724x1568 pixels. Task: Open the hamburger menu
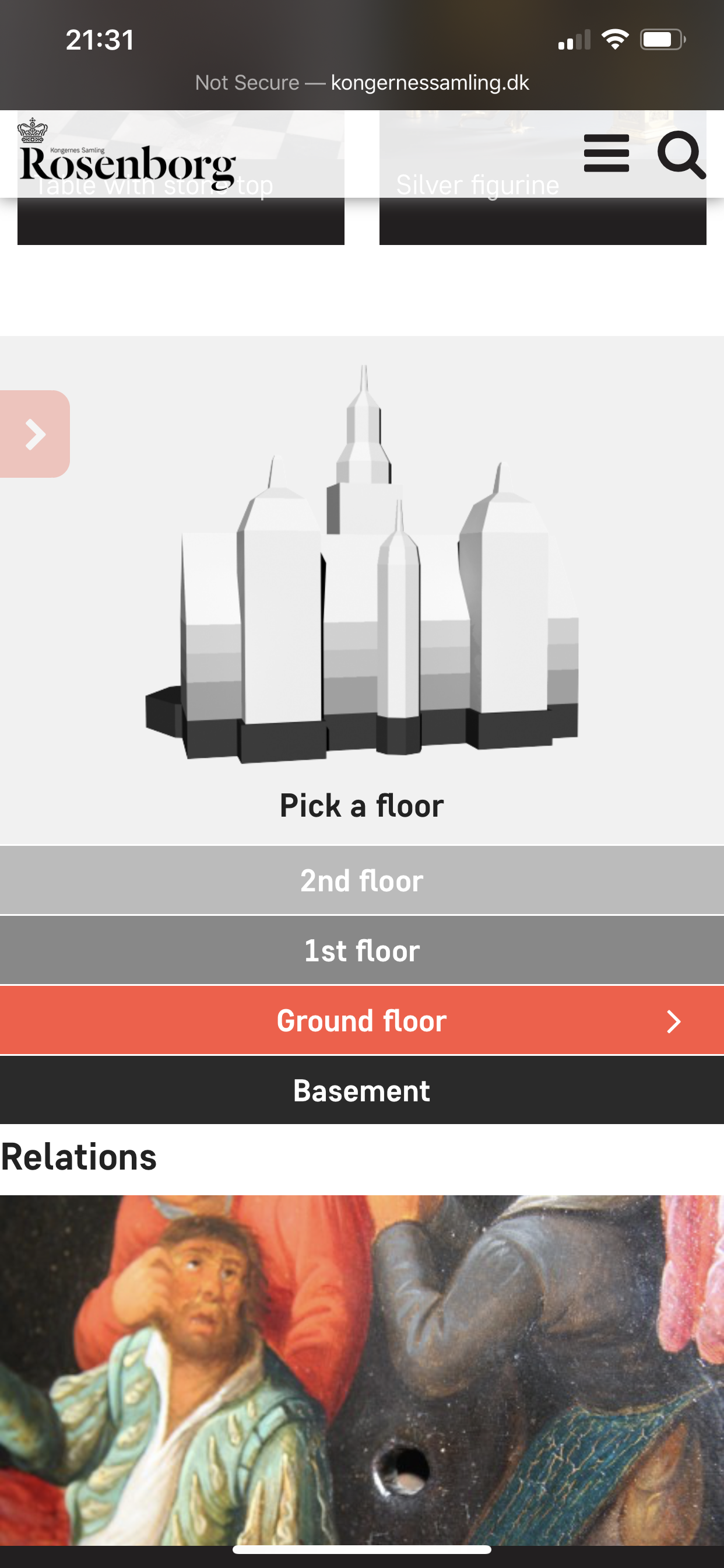[606, 153]
